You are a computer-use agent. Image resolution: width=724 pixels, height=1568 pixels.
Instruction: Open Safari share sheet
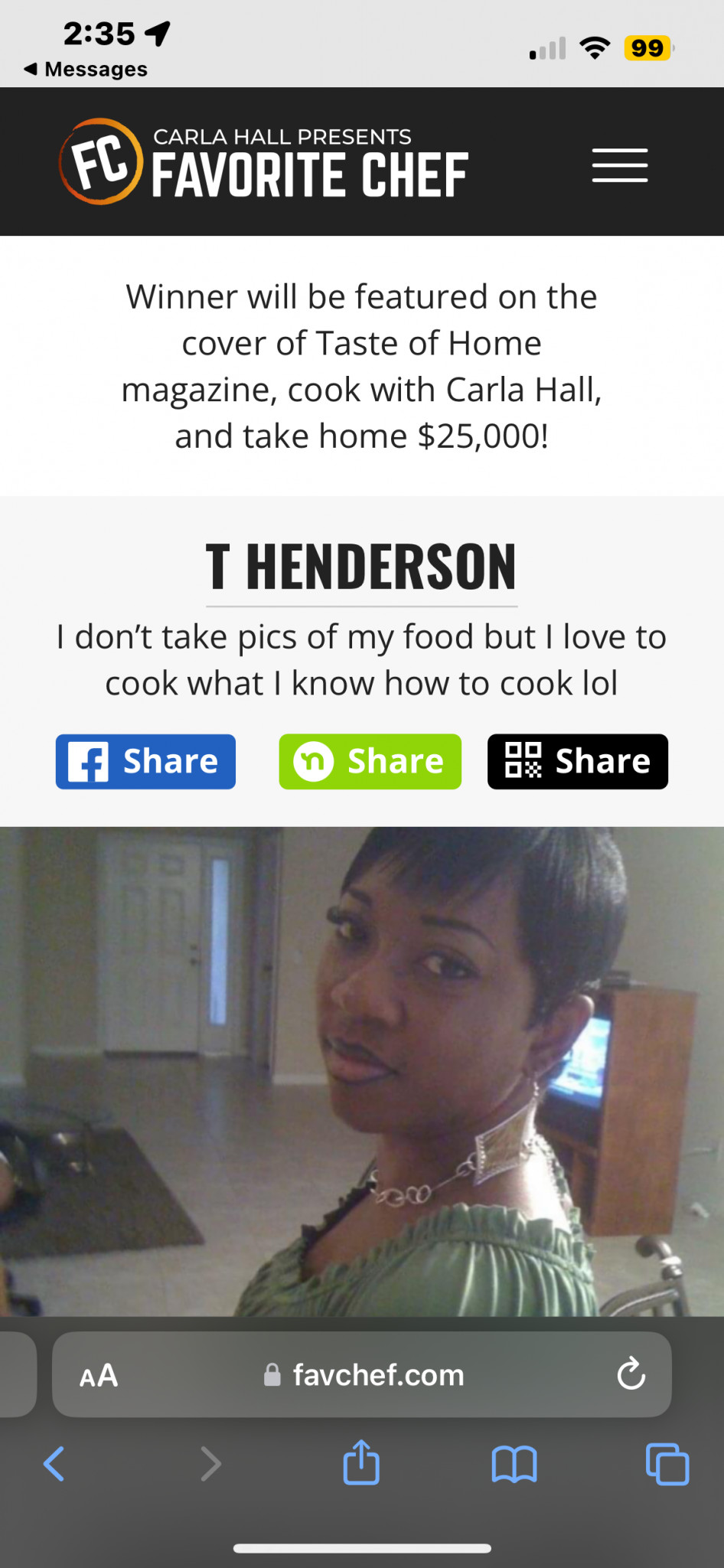point(361,1462)
